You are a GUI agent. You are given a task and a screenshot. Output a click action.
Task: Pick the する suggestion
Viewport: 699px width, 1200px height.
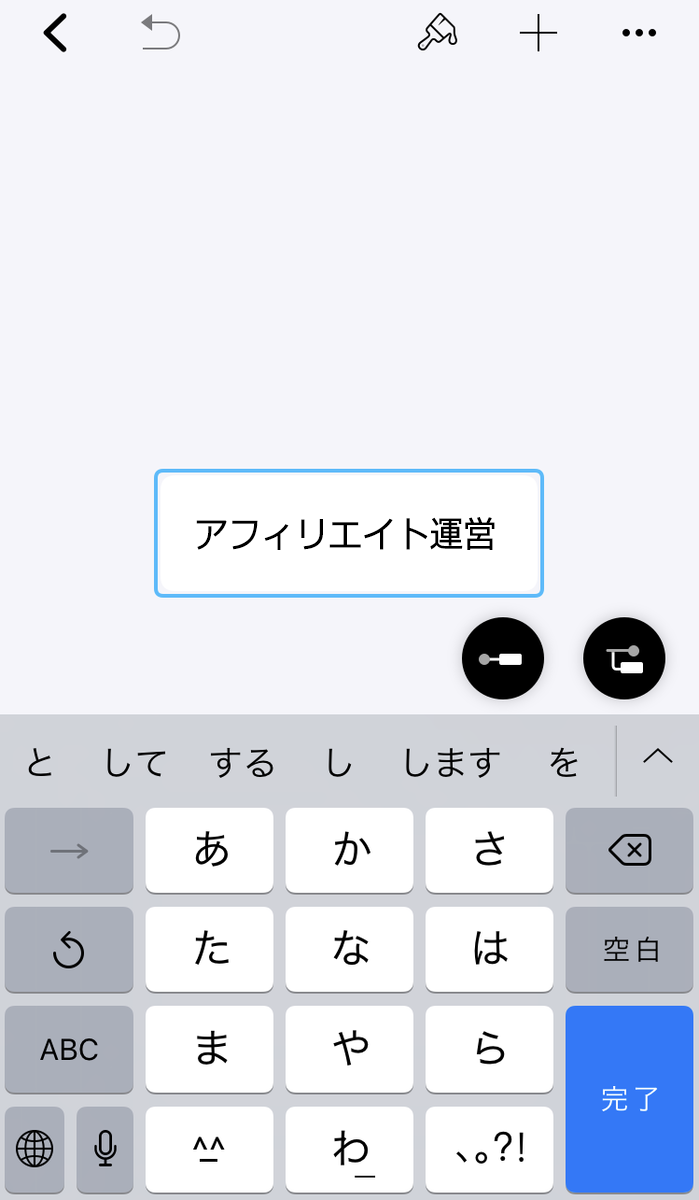(x=242, y=763)
